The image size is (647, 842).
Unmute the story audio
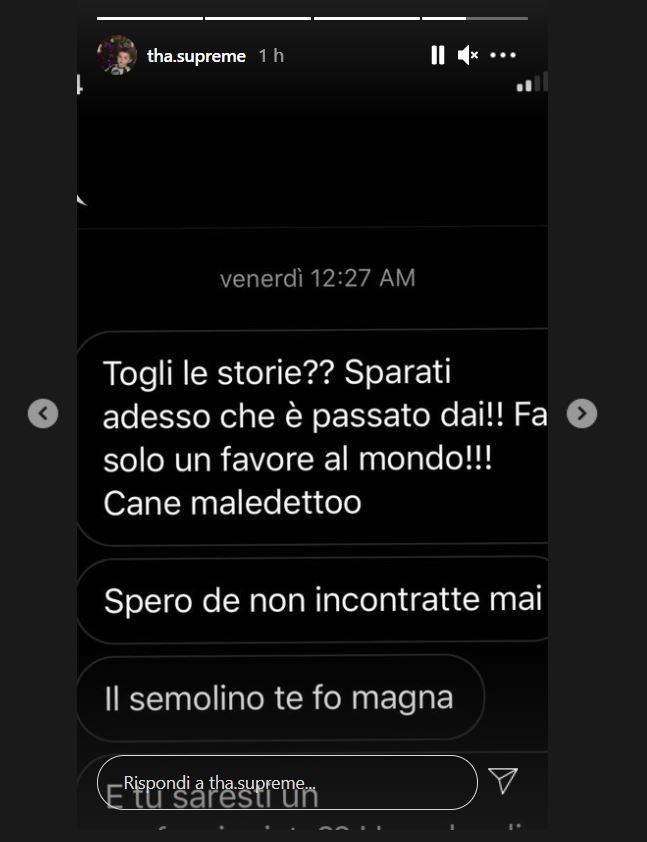467,56
